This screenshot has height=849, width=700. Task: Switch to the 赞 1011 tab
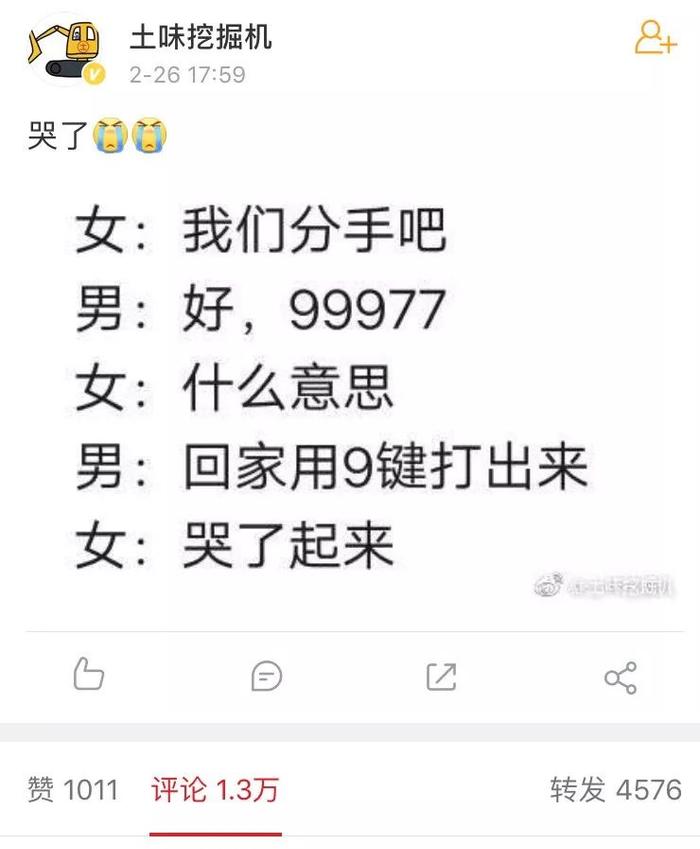point(72,790)
